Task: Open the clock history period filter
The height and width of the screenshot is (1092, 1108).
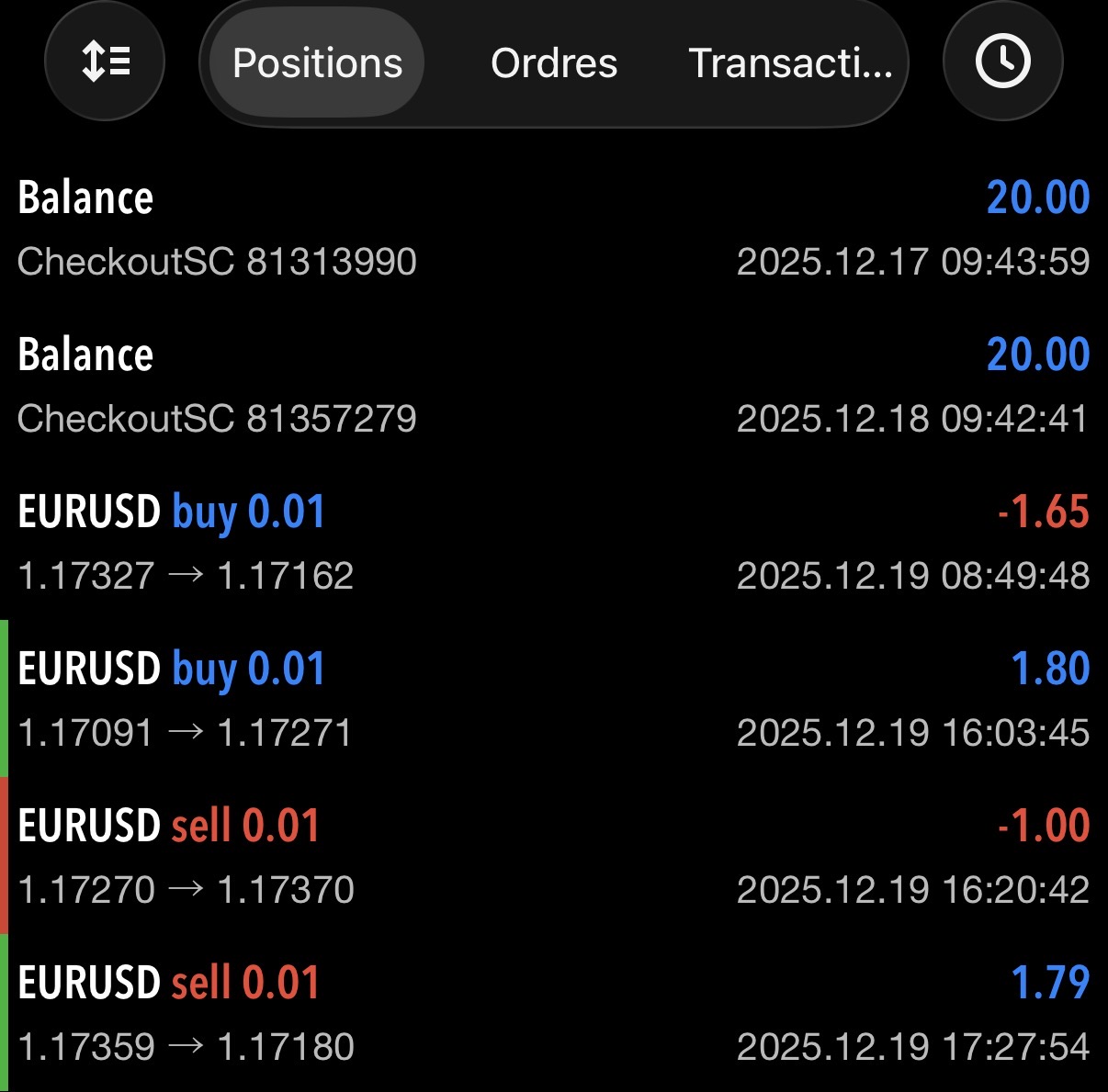Action: click(1002, 62)
